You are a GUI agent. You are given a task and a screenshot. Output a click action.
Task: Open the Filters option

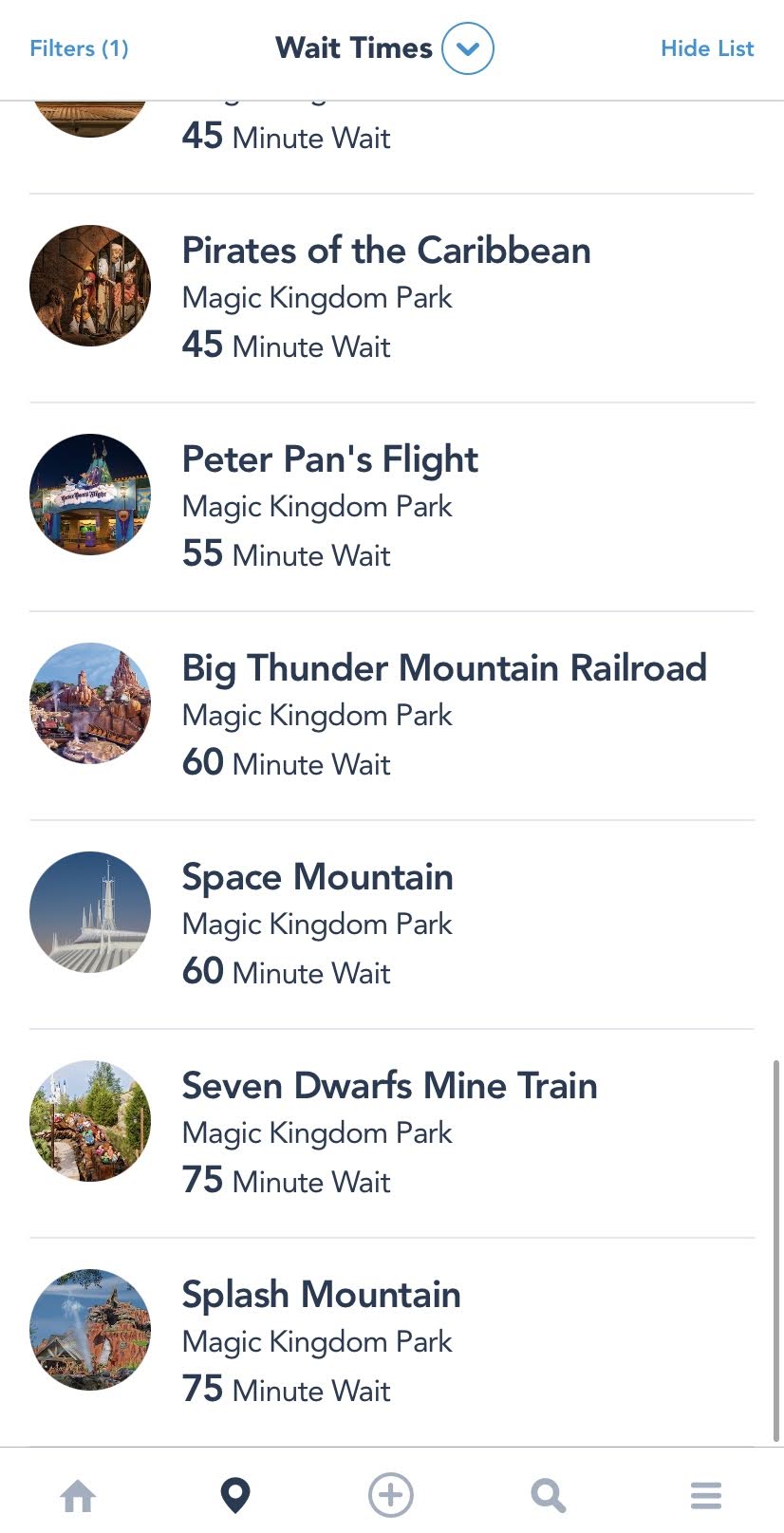click(x=79, y=48)
